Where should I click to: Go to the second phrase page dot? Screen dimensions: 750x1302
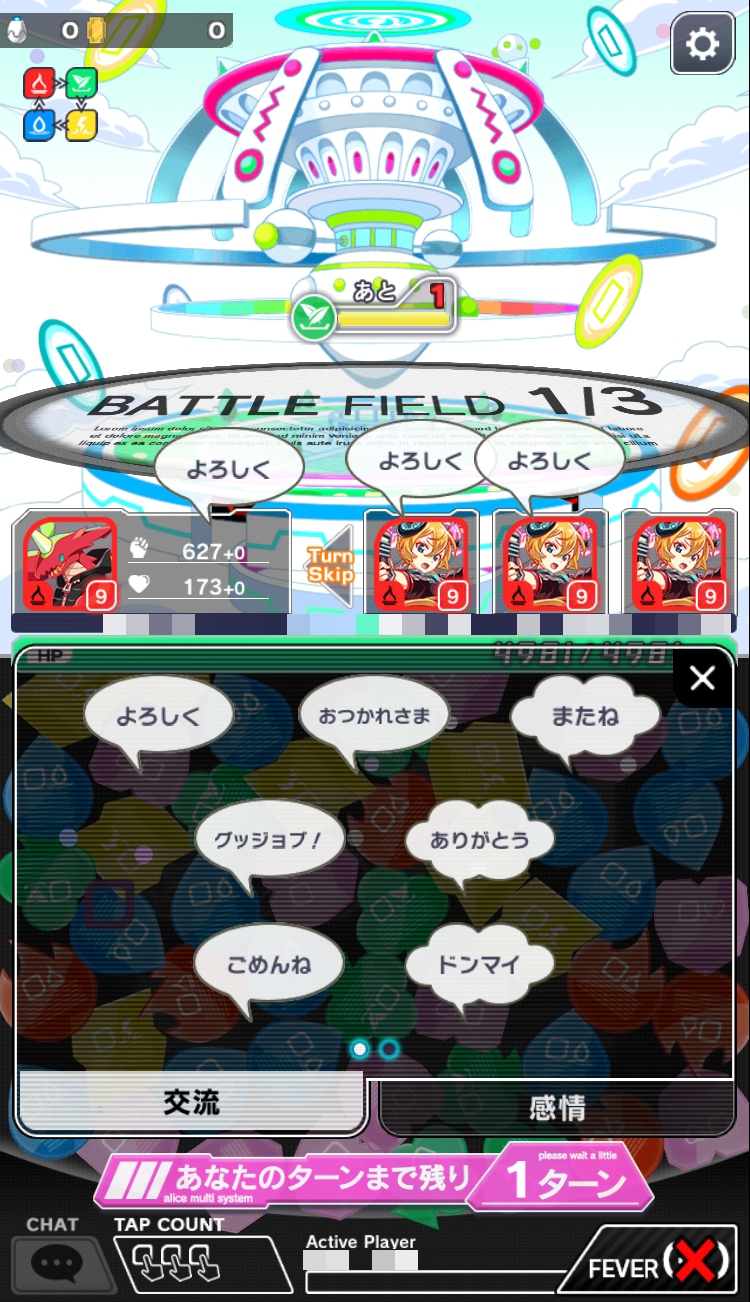389,1048
